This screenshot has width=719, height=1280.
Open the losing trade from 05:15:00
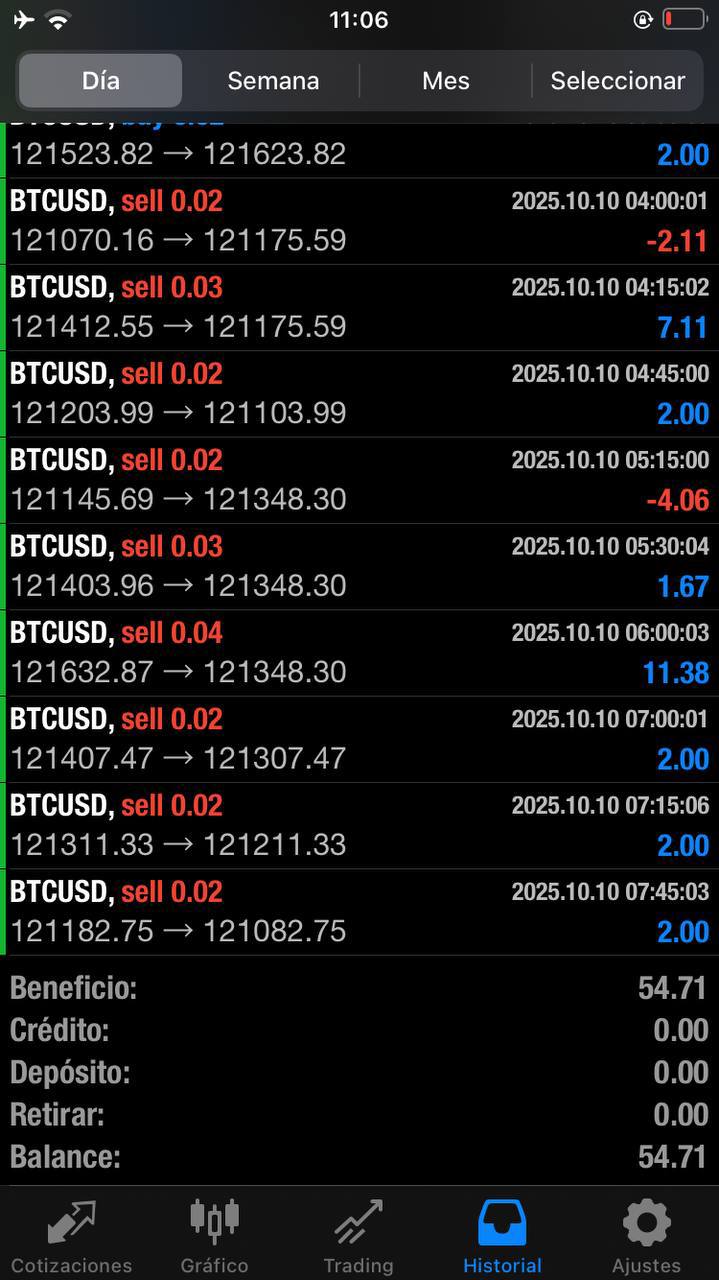click(359, 480)
